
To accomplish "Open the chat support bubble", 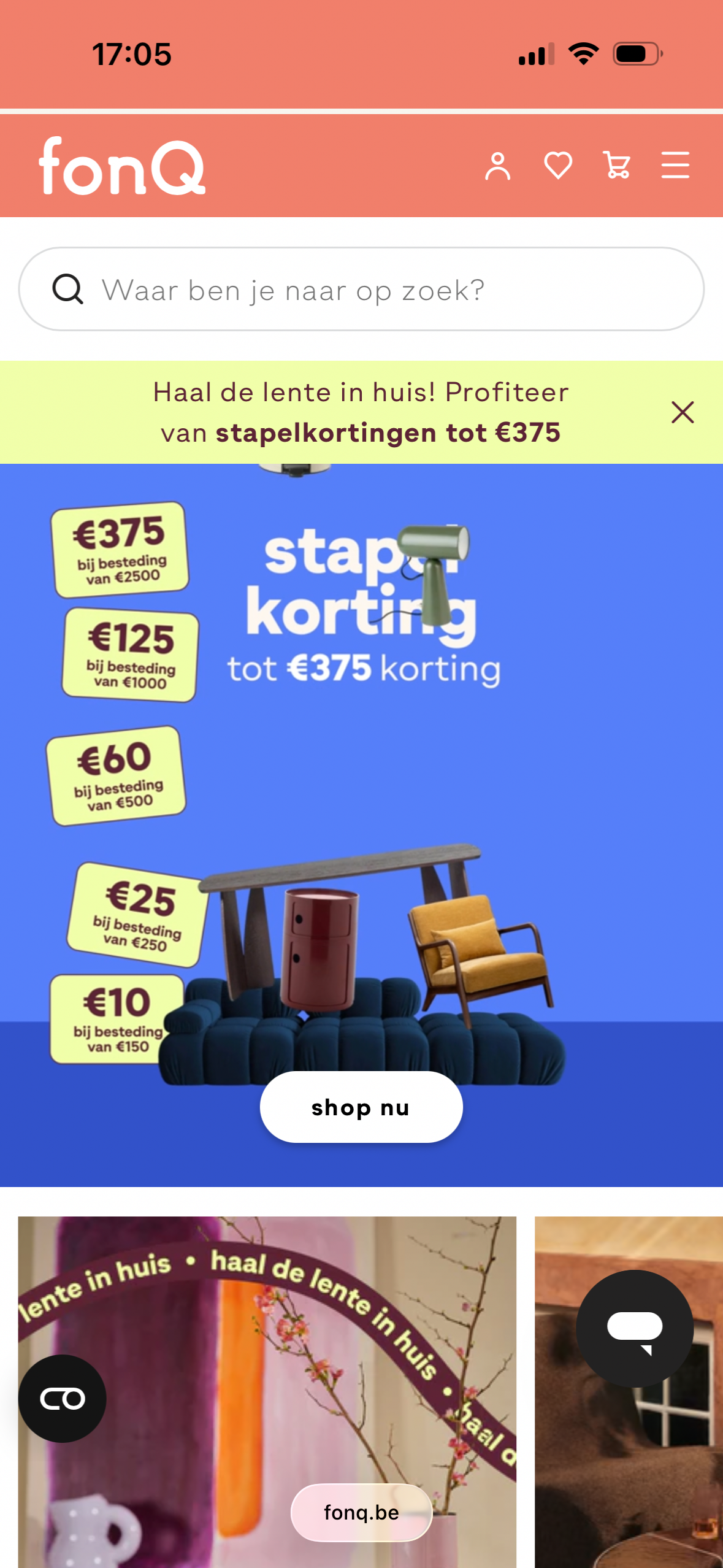I will click(635, 1328).
